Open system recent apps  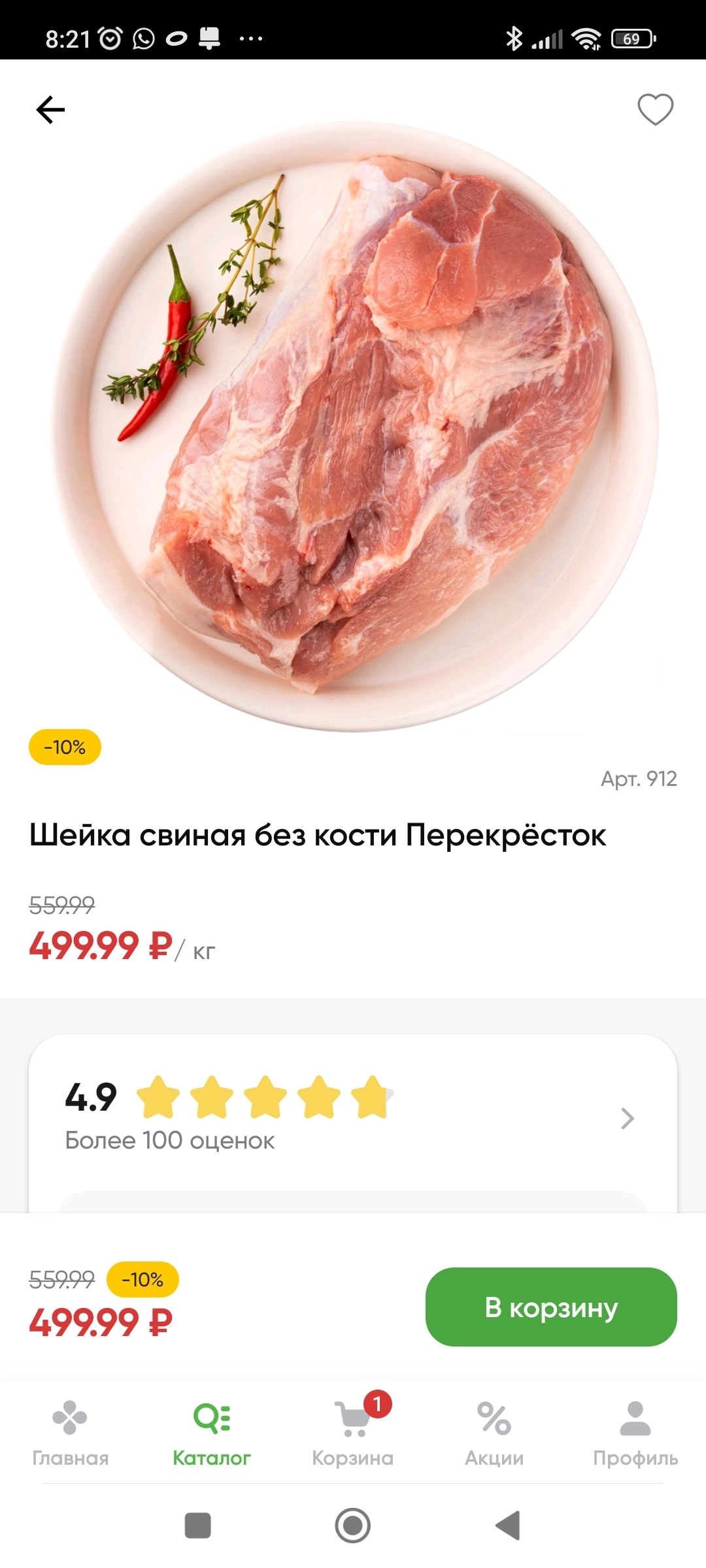tap(198, 1526)
